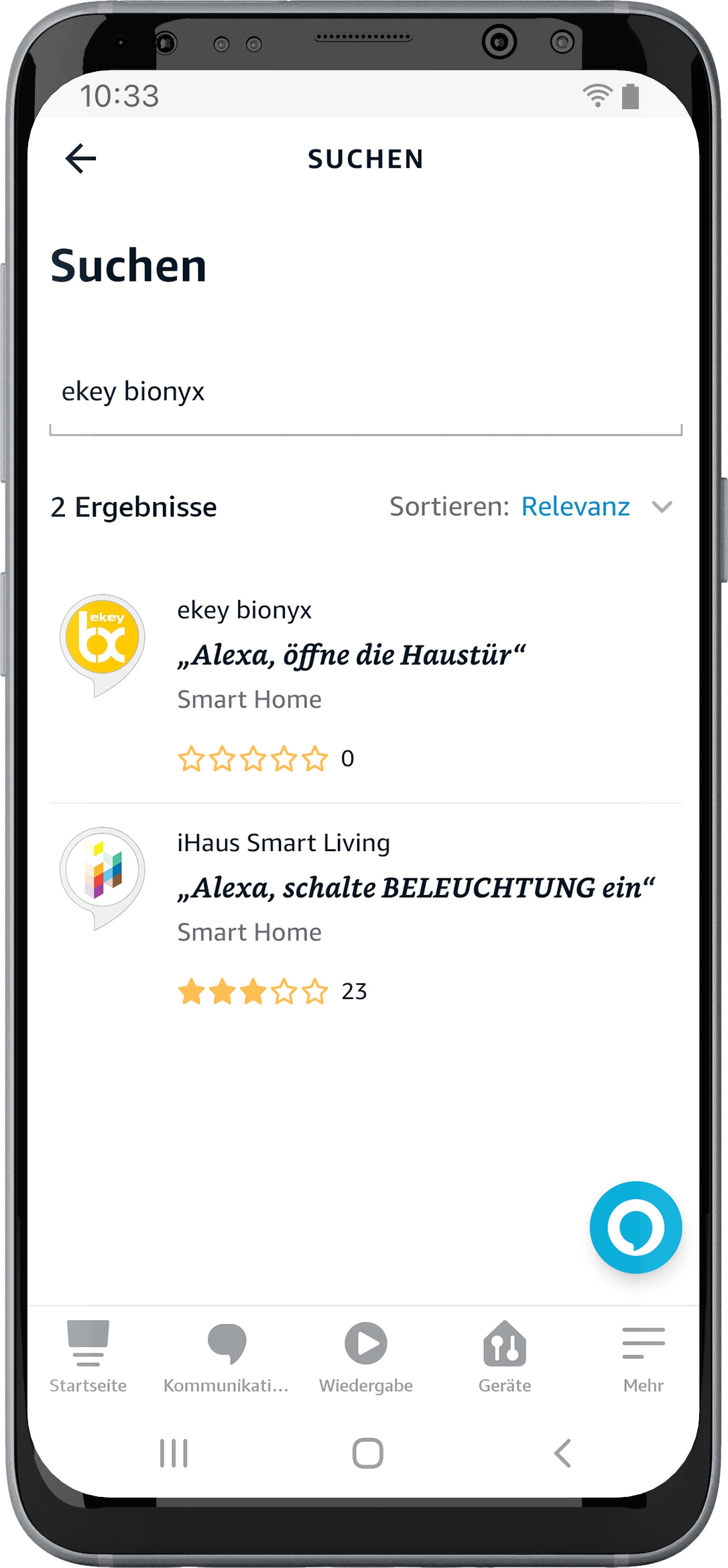Activate the Alexa voice button
This screenshot has width=728, height=1568.
point(635,1227)
